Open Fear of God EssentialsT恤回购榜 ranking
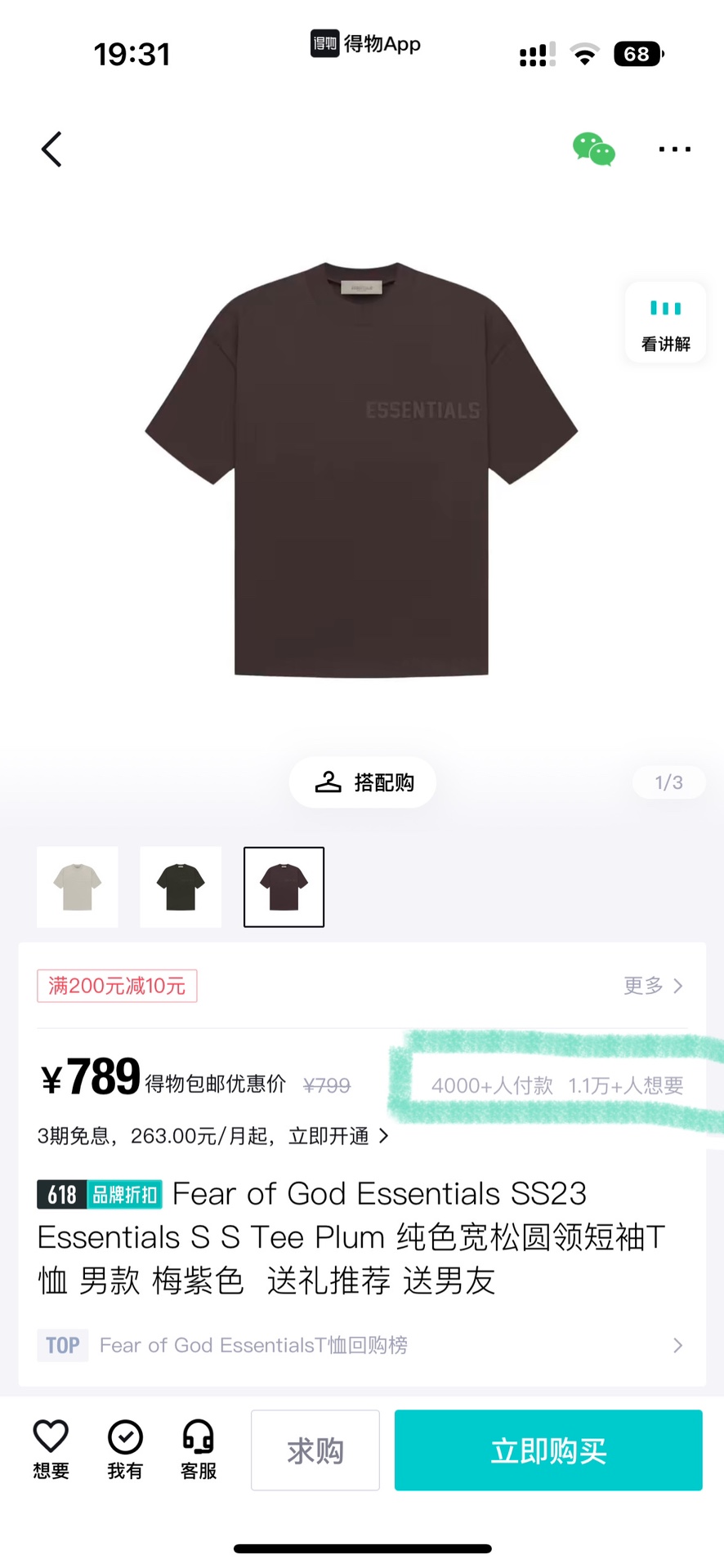Image resolution: width=724 pixels, height=1568 pixels. [361, 1345]
